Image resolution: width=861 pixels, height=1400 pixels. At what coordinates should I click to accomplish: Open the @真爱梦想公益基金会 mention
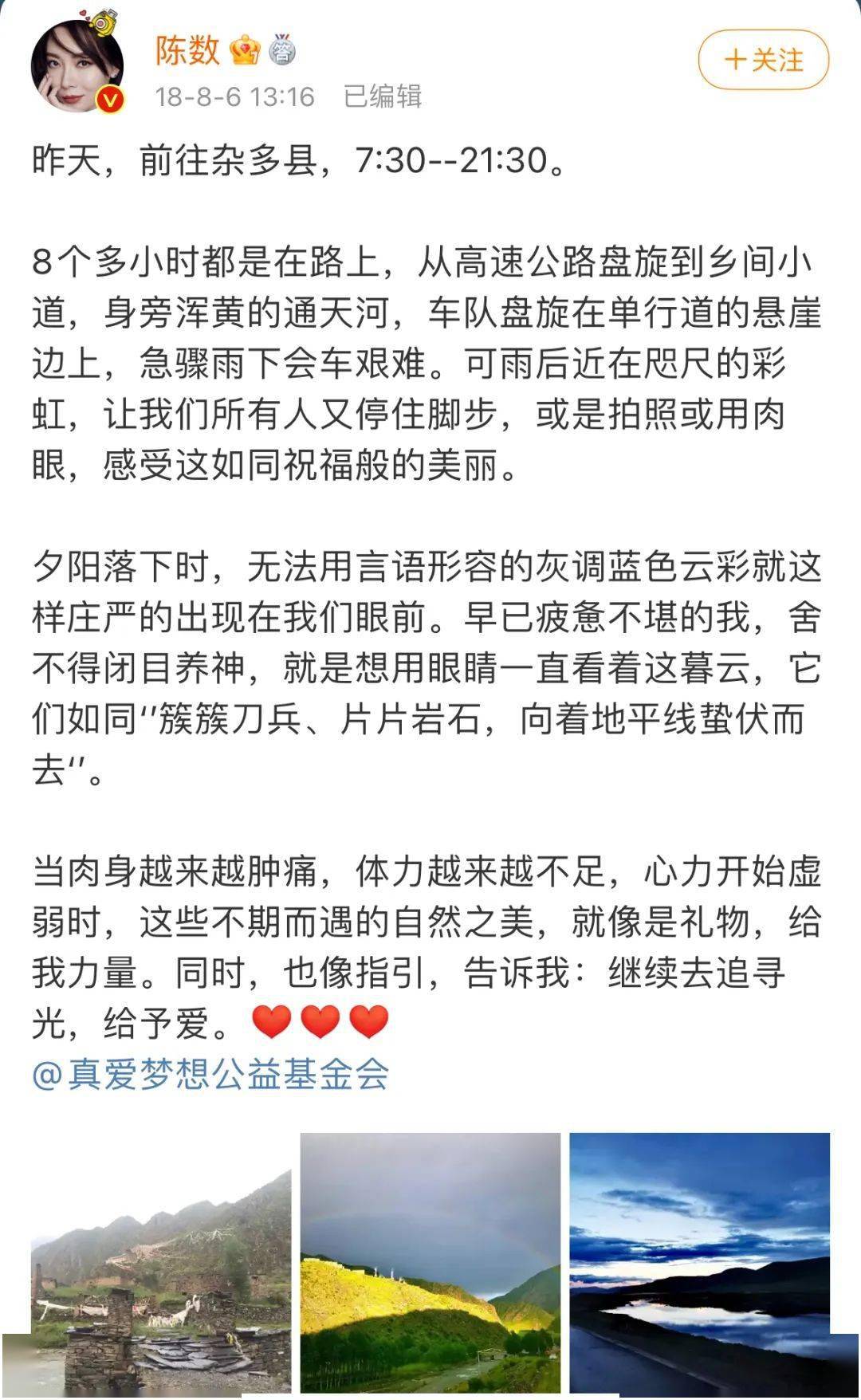coord(210,1074)
